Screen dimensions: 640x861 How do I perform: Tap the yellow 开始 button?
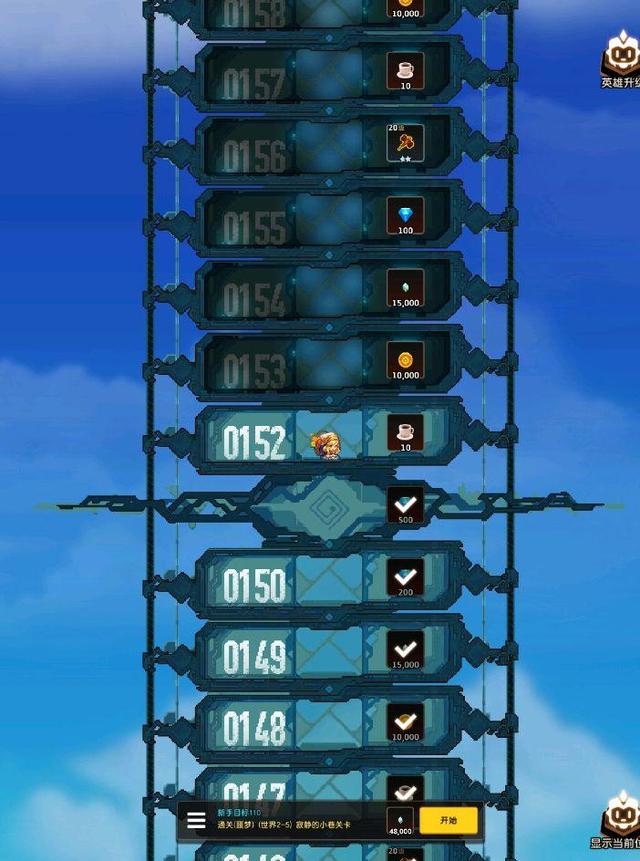[447, 820]
